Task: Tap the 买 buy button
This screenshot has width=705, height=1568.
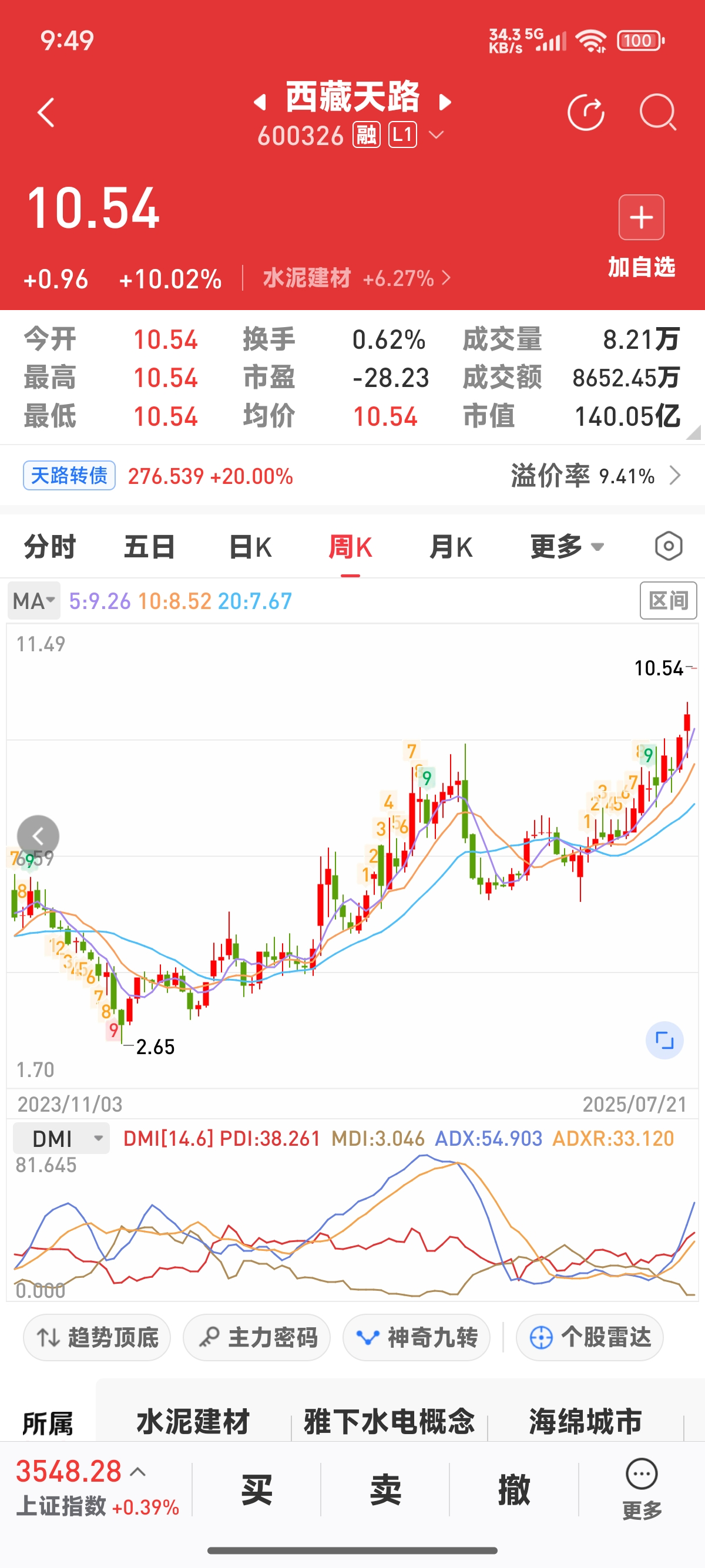Action: point(256,1489)
